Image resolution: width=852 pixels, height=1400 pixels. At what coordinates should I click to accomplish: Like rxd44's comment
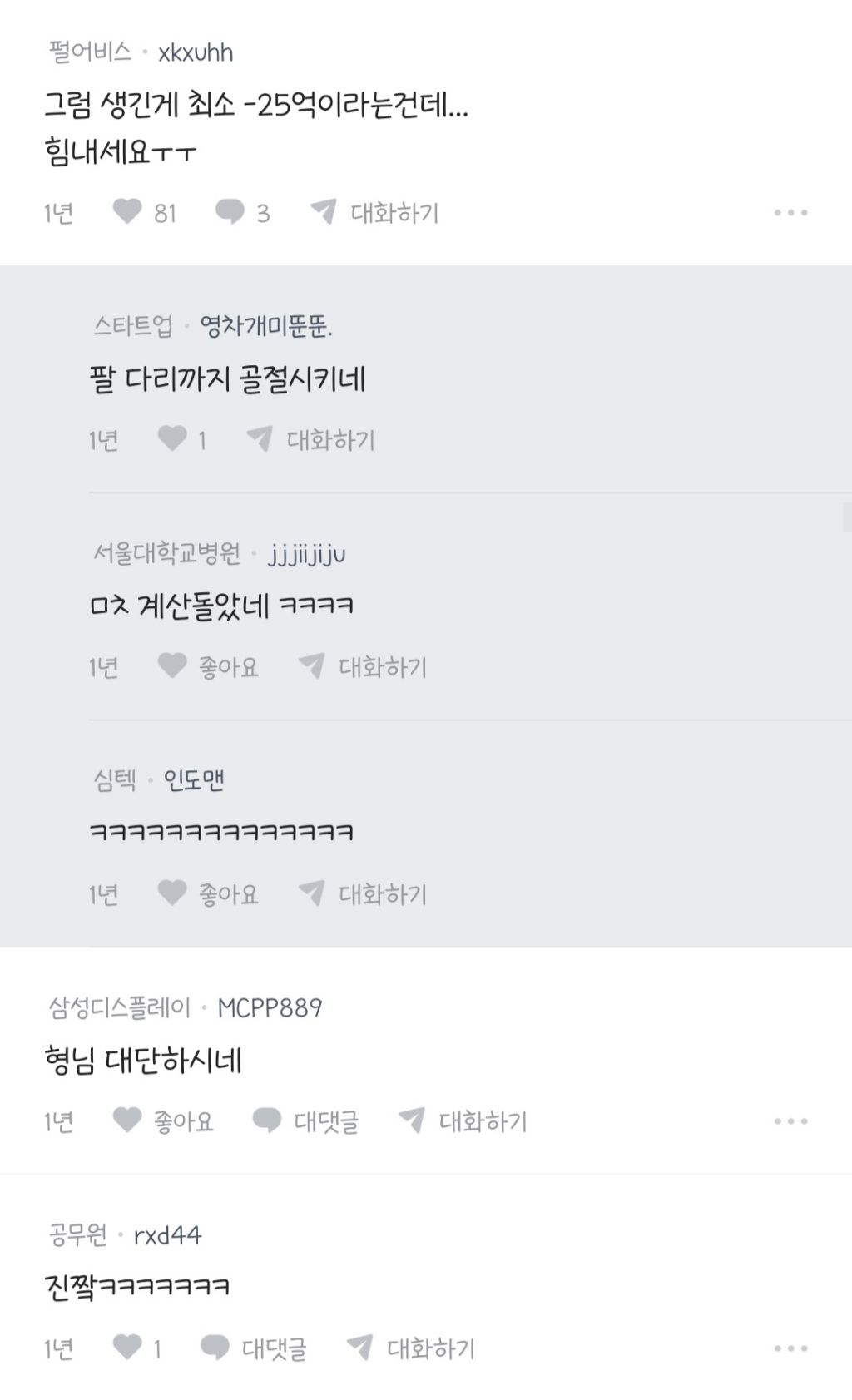point(137,1348)
